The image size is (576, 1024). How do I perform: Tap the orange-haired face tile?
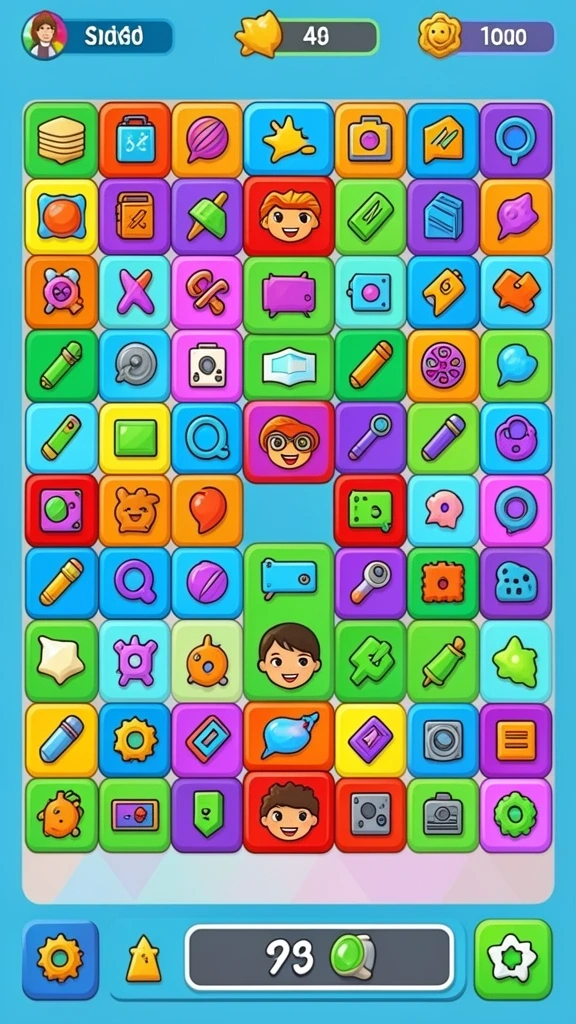point(289,216)
